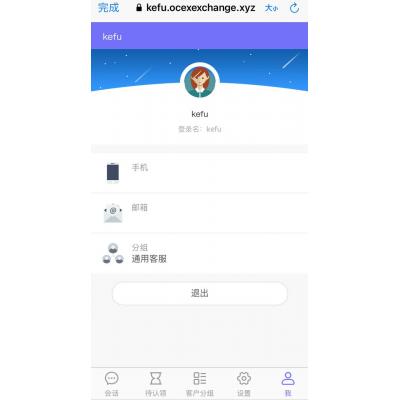Tap the kefu profile avatar
Screen dimensions: 400x400
[200, 82]
